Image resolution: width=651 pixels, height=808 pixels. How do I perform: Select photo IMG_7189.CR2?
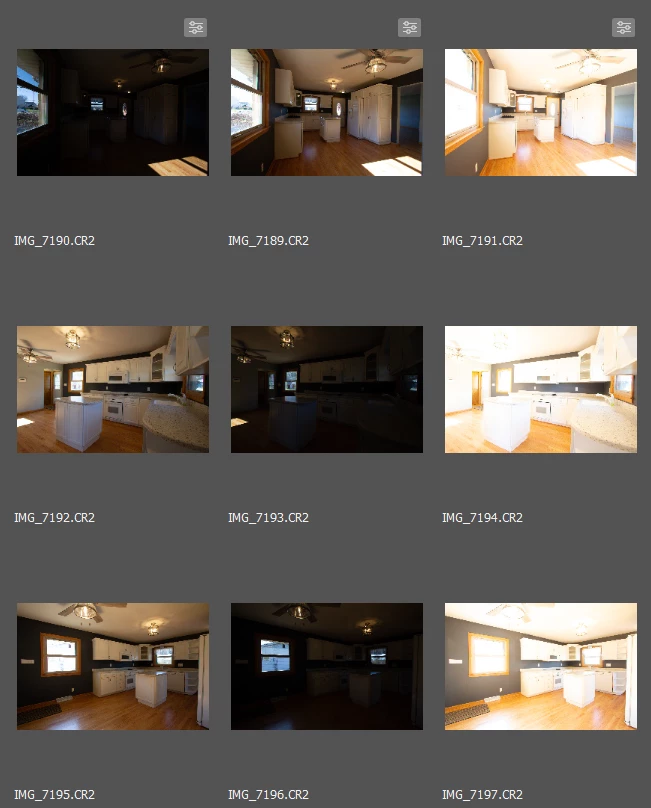[x=326, y=112]
